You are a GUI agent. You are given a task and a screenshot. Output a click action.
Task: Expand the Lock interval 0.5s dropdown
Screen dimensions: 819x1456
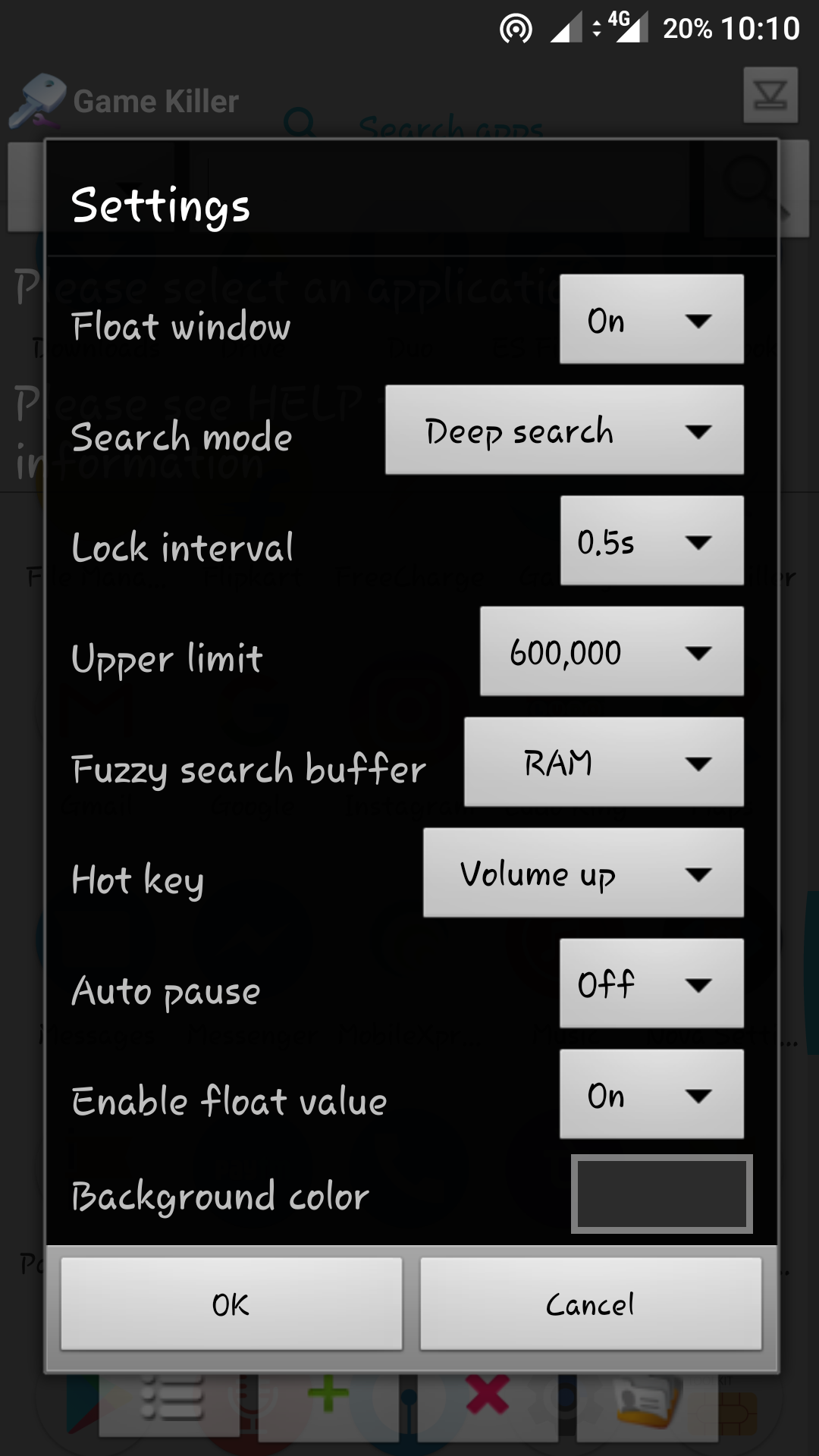[651, 541]
